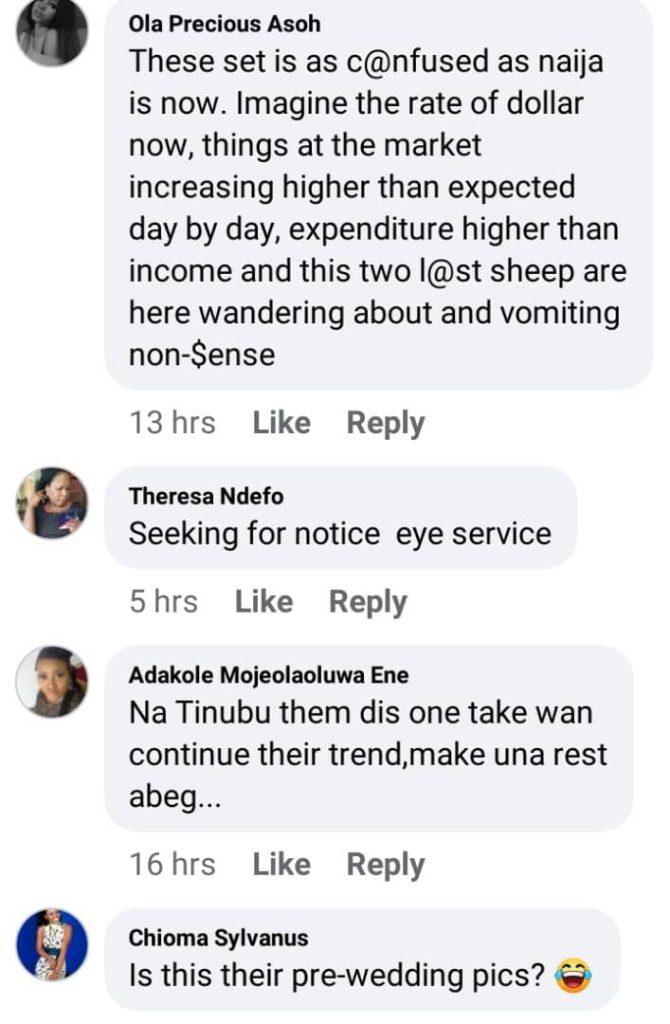The width and height of the screenshot is (670, 1024).
Task: Tap Ola Precious Asoh's avatar
Action: [52, 32]
